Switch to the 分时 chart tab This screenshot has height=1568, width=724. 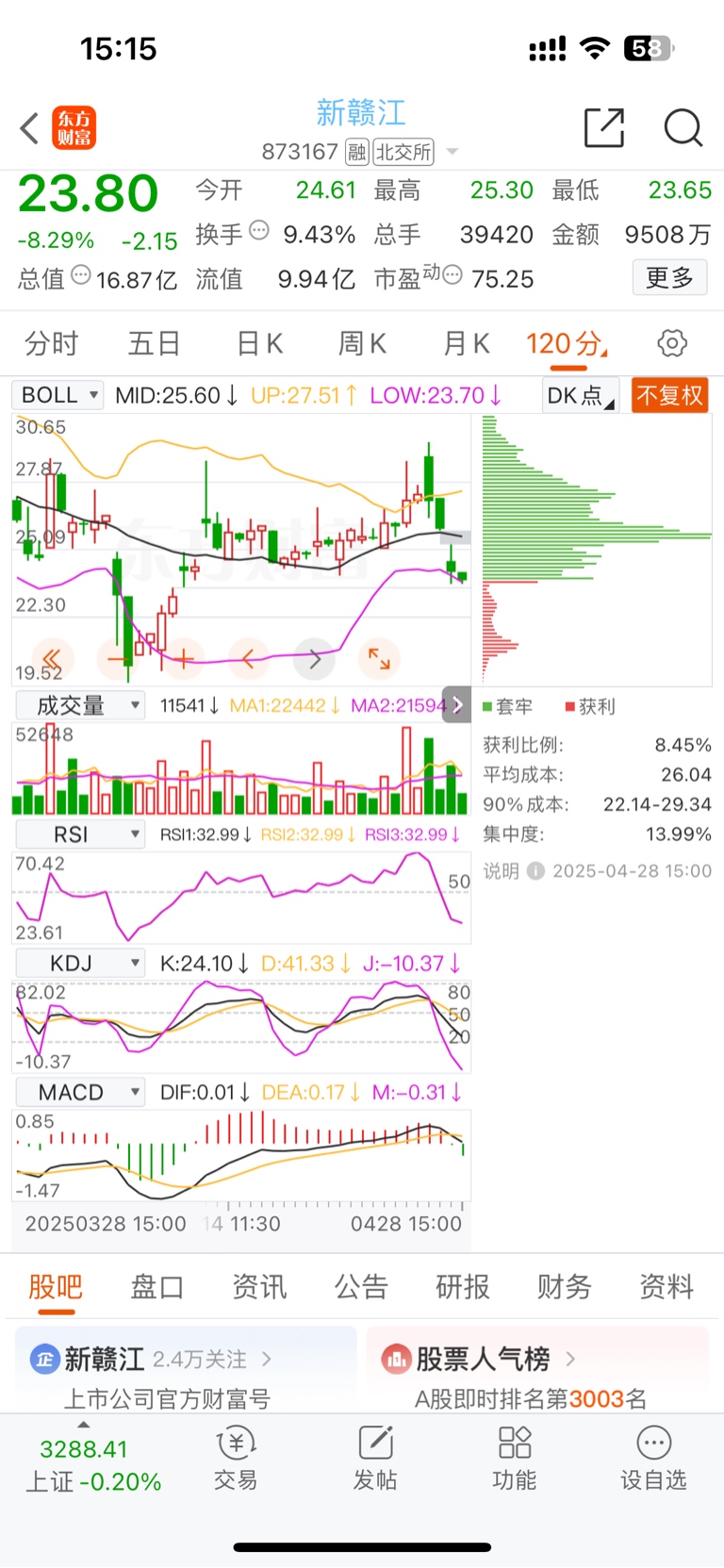52,343
